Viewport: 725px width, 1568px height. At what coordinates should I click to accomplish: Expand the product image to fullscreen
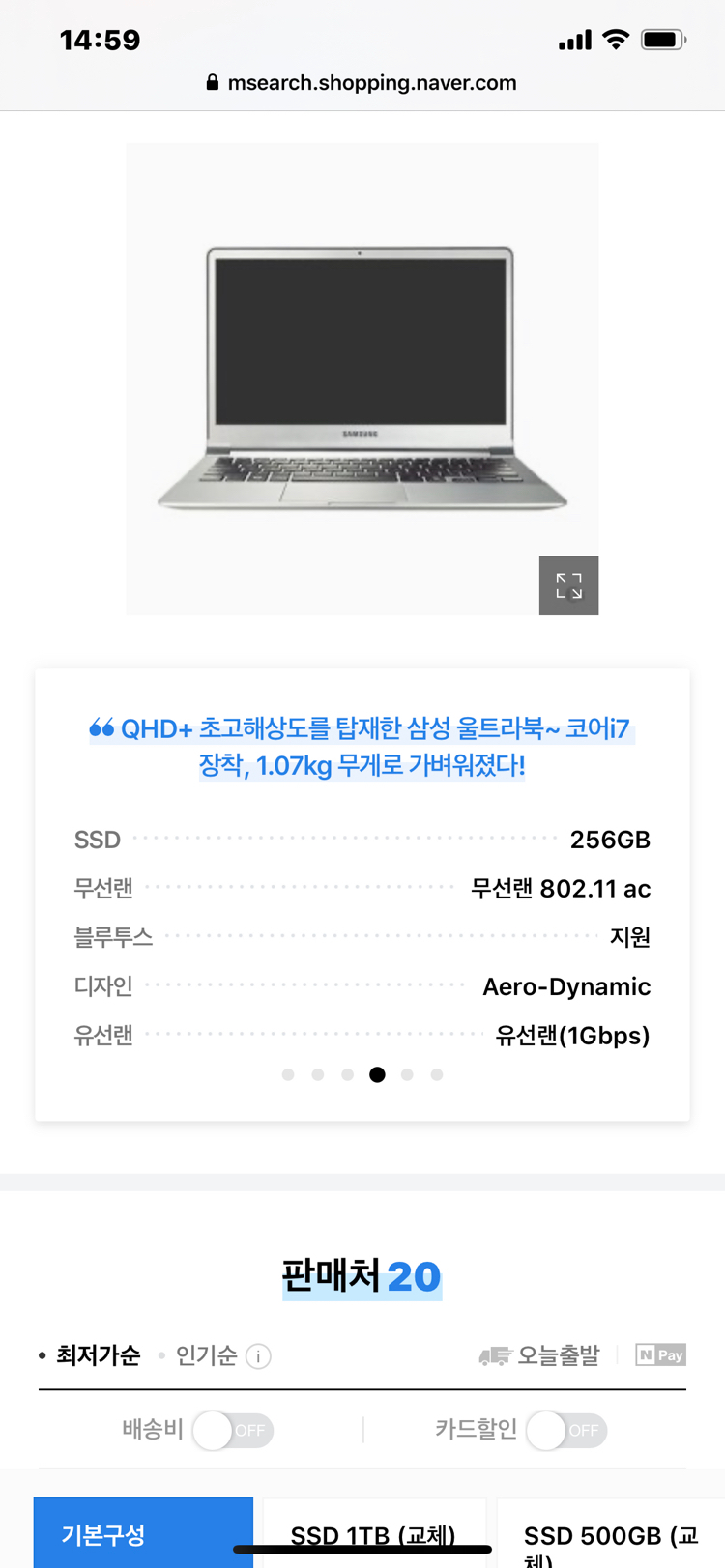click(568, 585)
